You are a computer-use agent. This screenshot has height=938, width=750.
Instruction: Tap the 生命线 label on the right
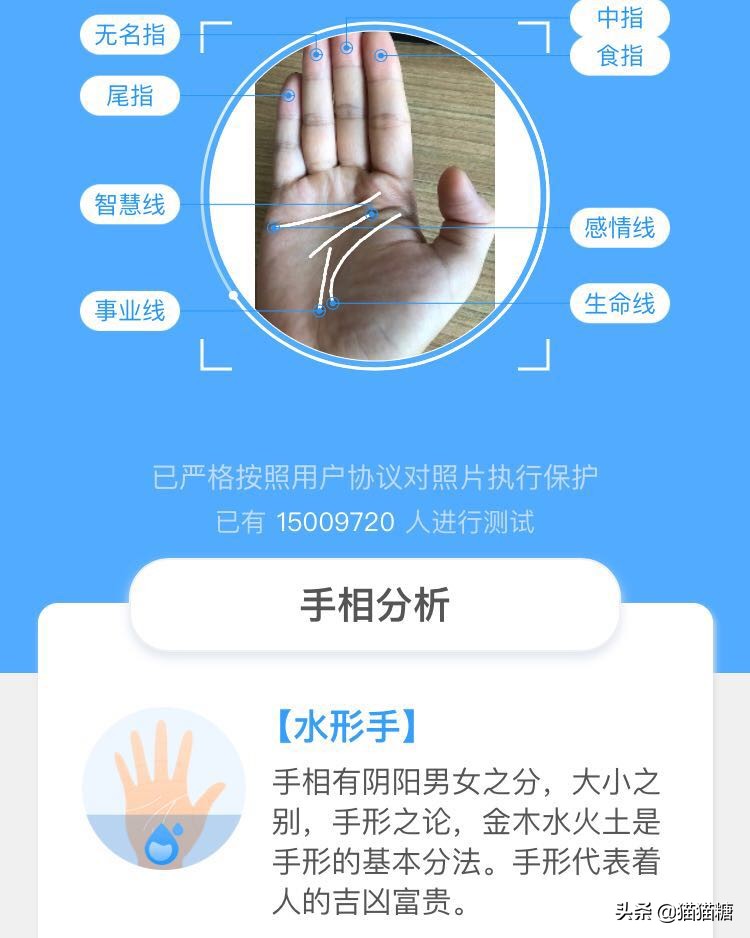coord(618,303)
